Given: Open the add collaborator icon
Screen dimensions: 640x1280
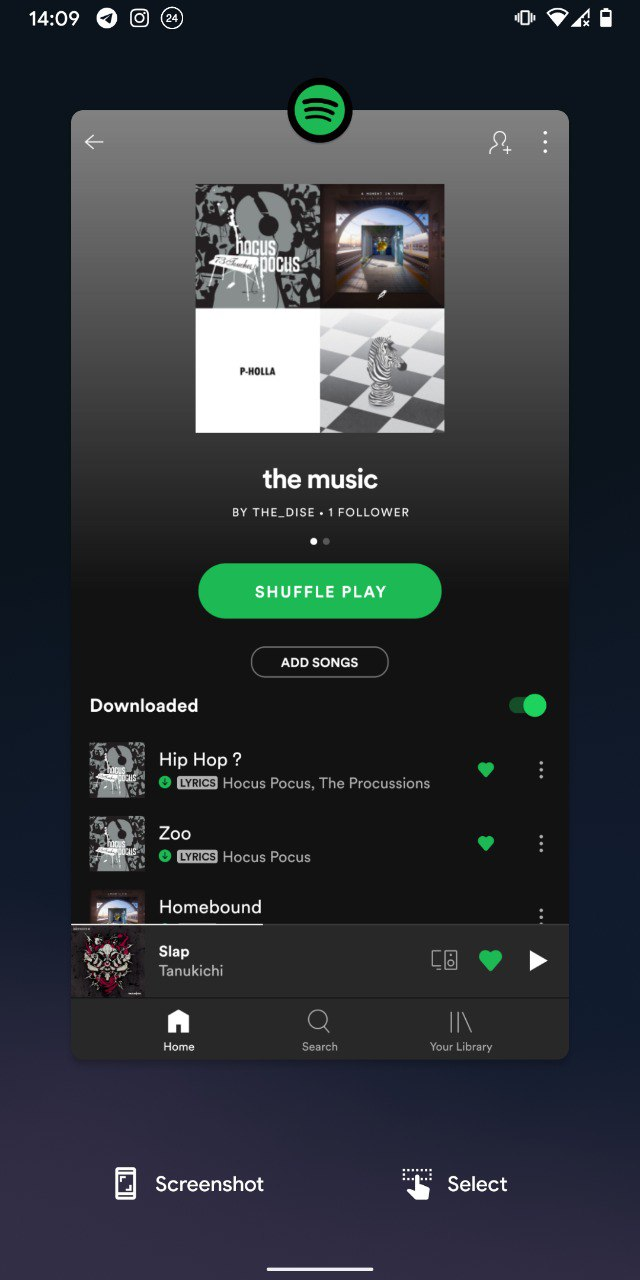Looking at the screenshot, I should coord(499,142).
